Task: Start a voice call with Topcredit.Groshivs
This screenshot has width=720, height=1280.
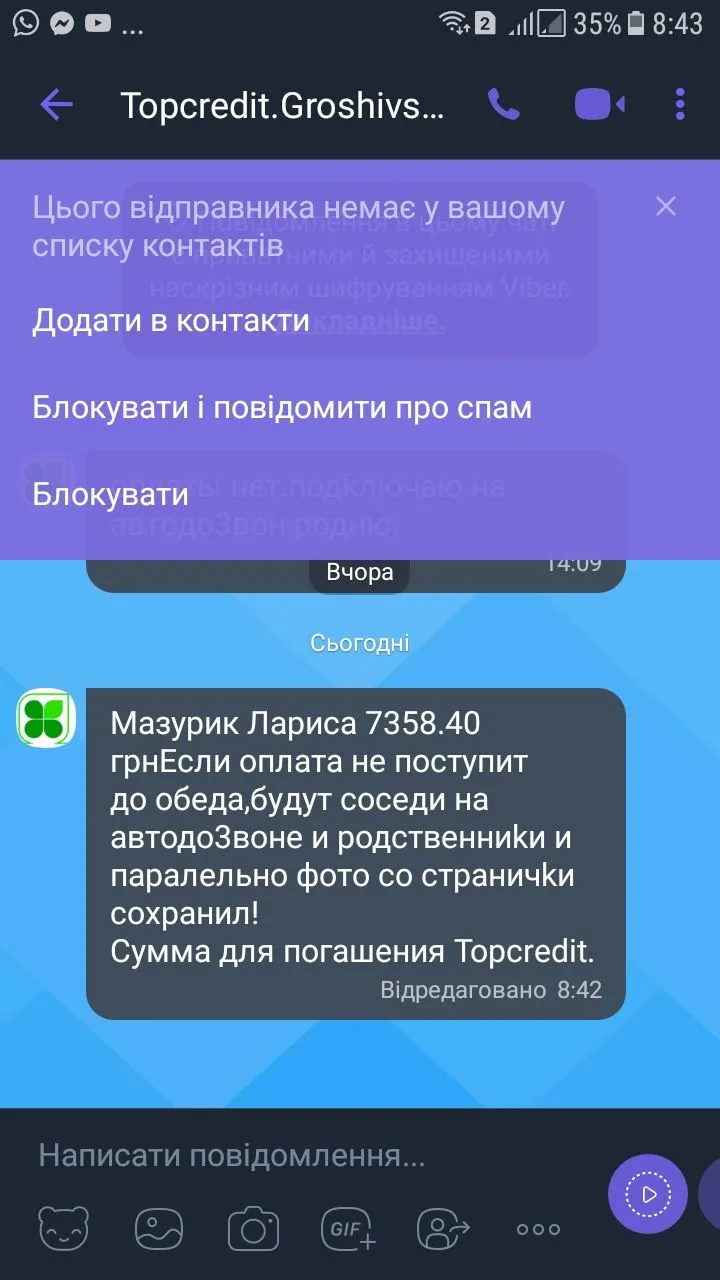Action: (x=503, y=104)
